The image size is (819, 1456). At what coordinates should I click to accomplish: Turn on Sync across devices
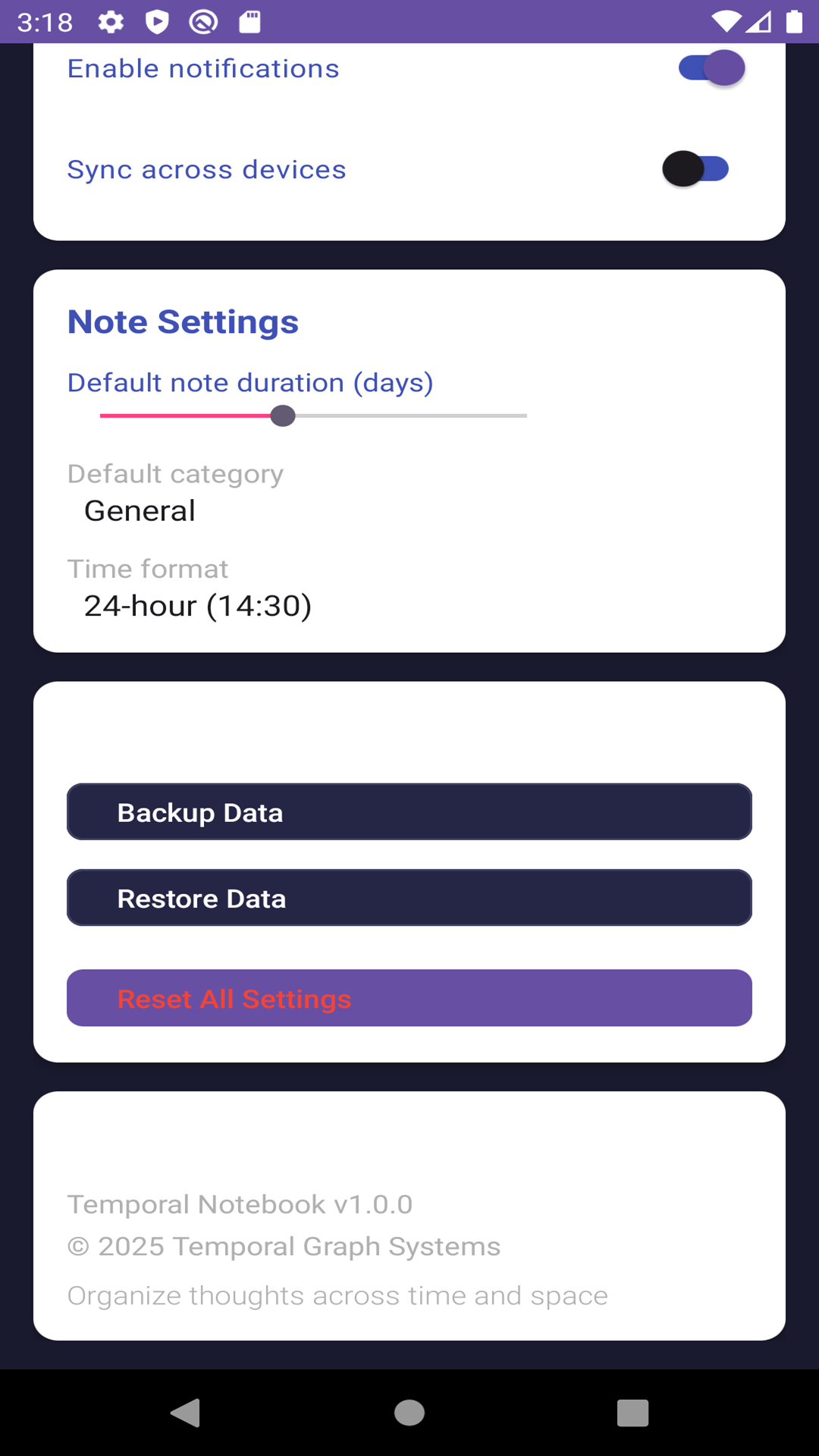coord(695,169)
